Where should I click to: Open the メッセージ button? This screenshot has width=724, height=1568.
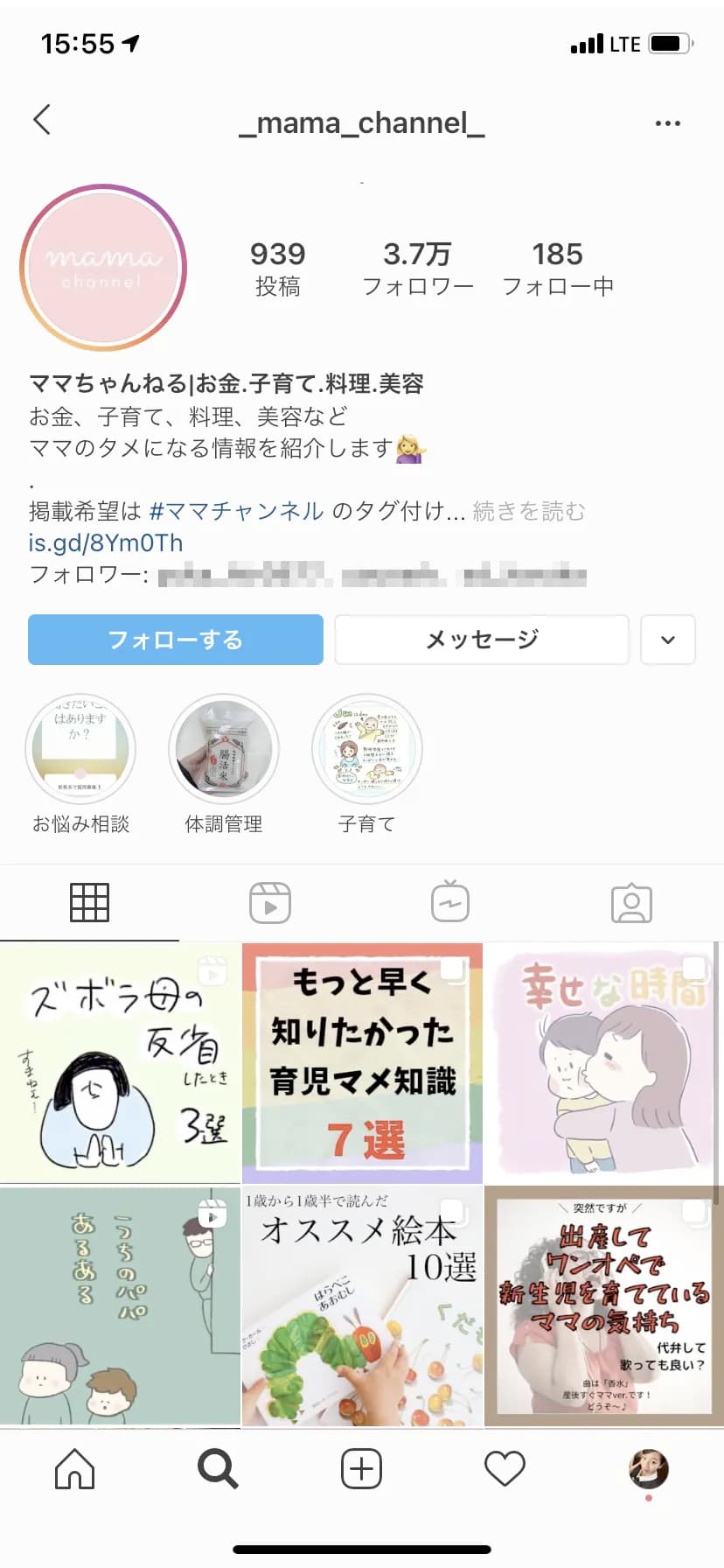[482, 640]
